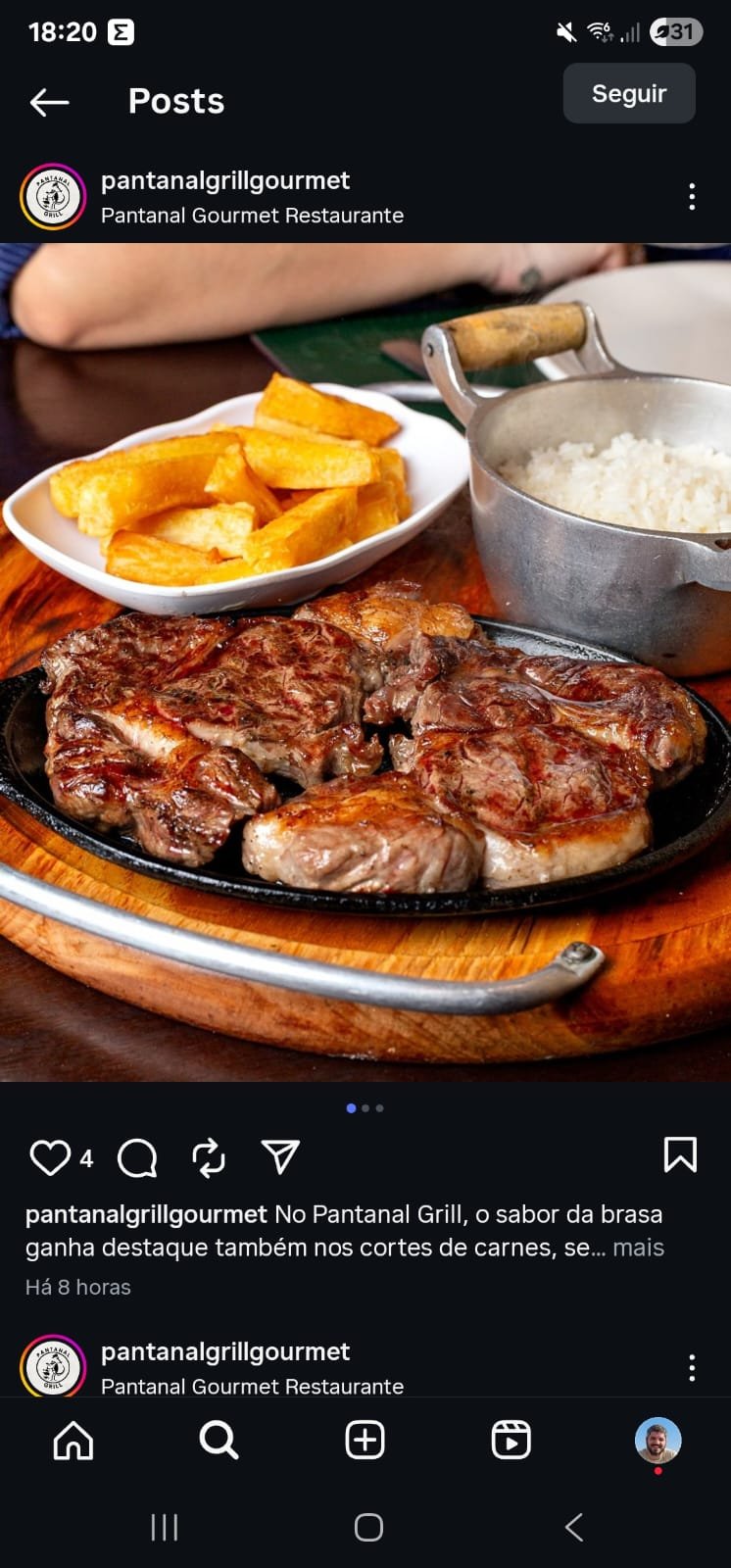731x1568 pixels.
Task: Go back using the arrow beside Posts
Action: pos(49,102)
